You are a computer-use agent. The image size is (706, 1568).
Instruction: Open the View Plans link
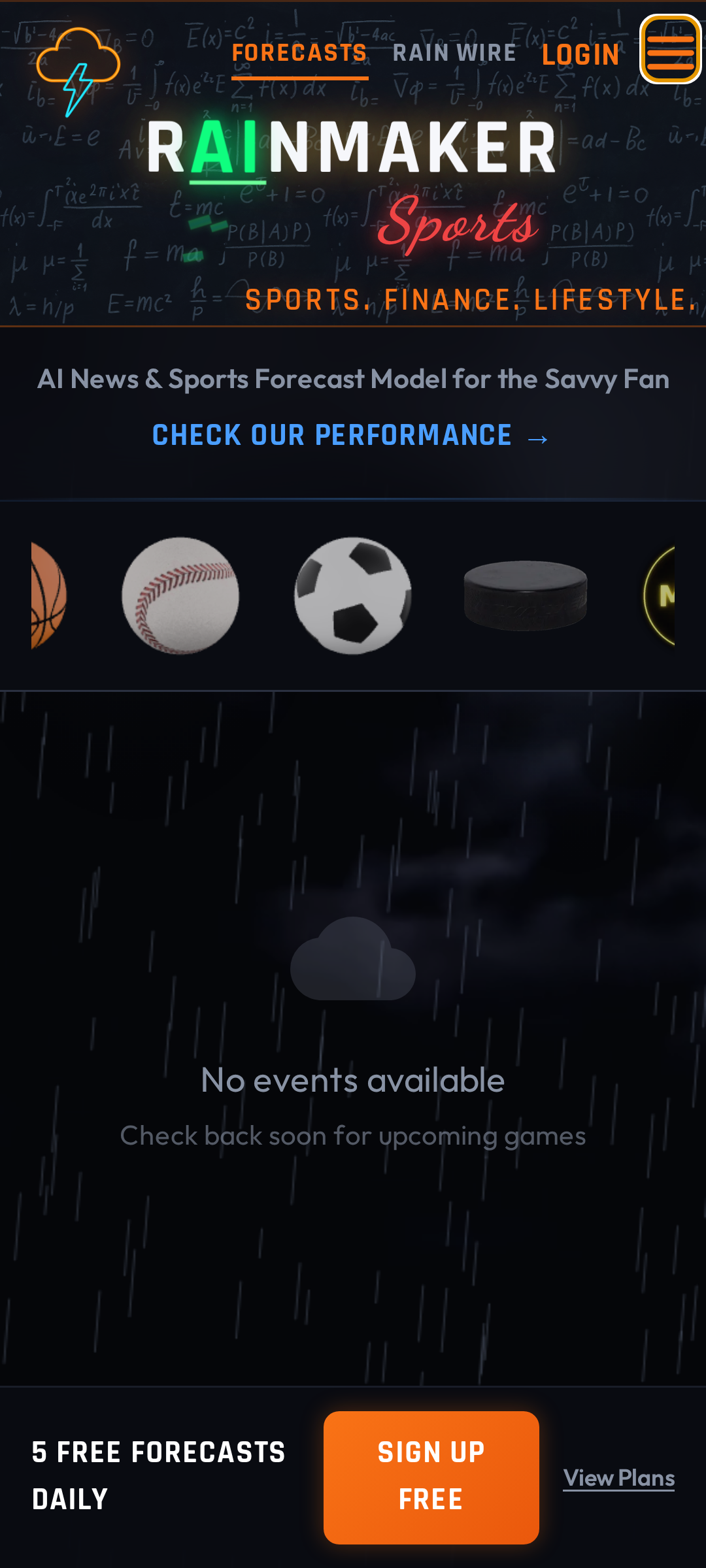[618, 1478]
